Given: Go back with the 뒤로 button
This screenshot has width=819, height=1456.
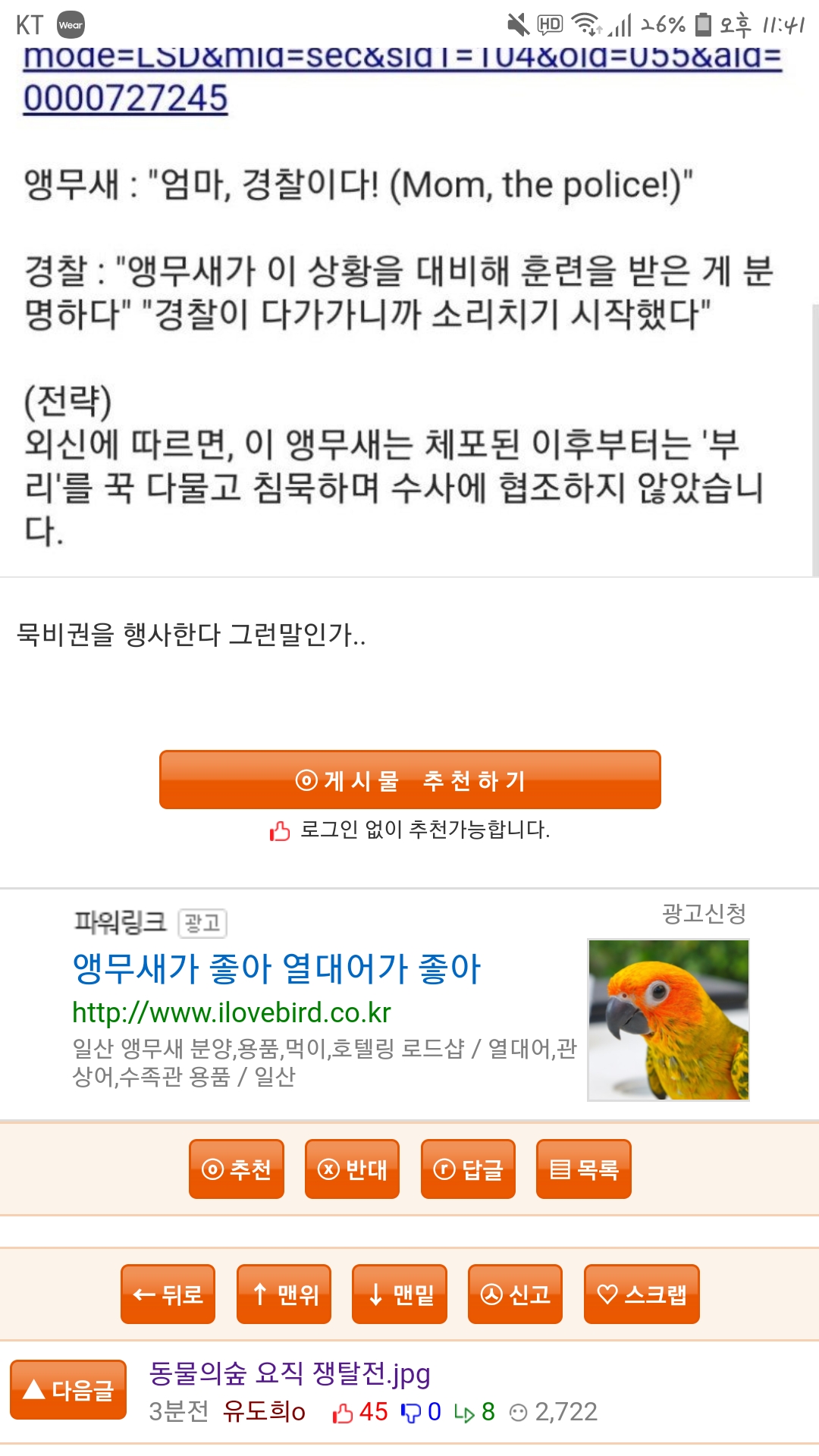Looking at the screenshot, I should [168, 1294].
